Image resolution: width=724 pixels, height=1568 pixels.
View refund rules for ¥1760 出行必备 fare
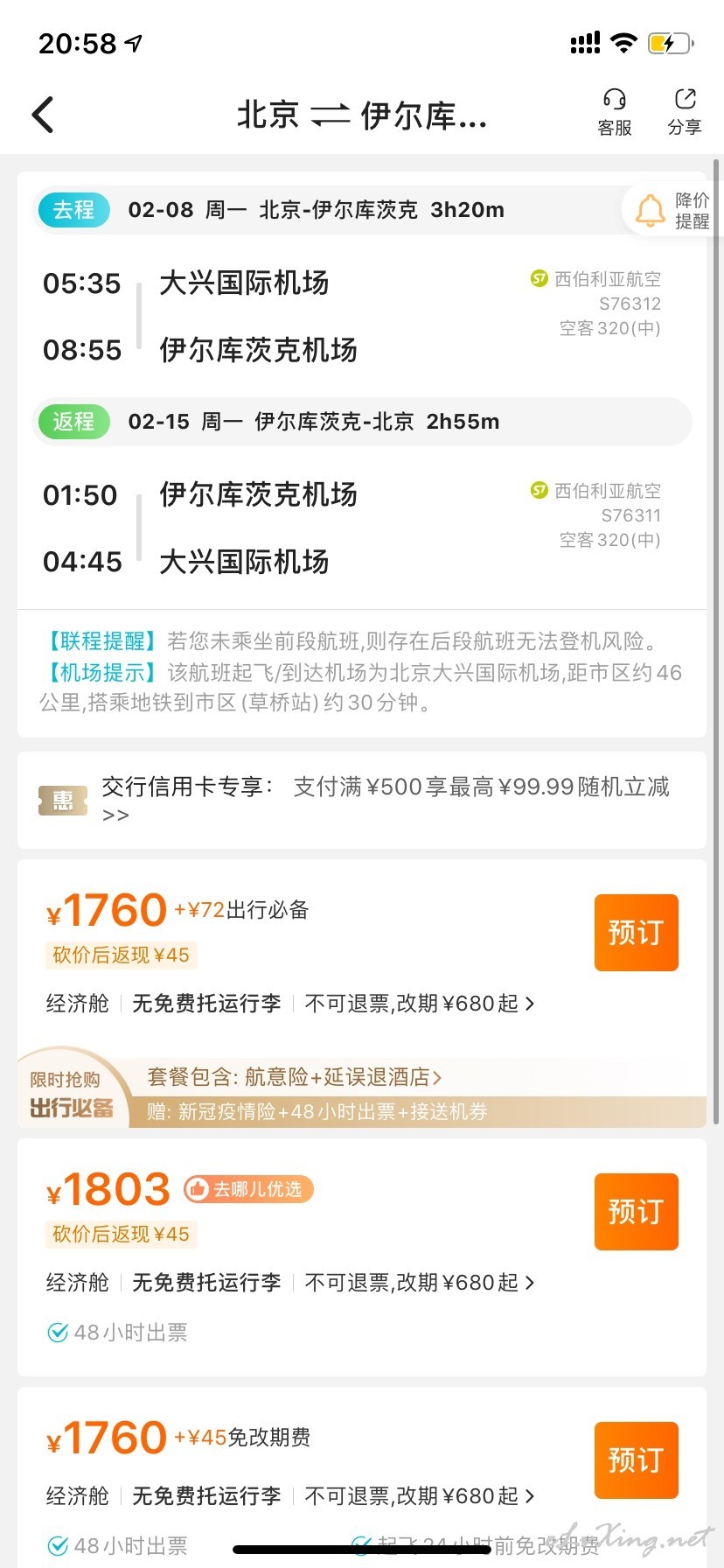420,1004
